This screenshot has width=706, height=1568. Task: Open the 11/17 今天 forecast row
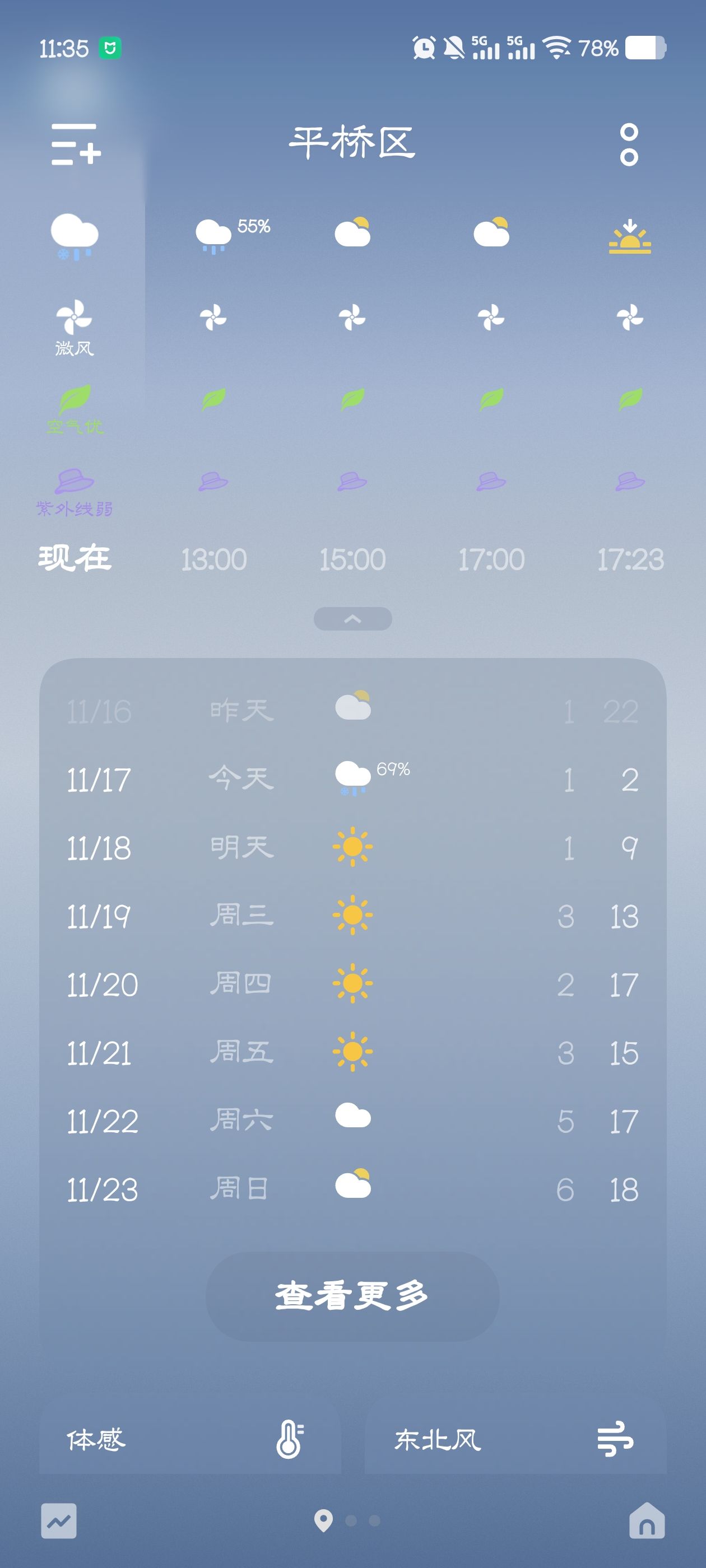pos(352,779)
